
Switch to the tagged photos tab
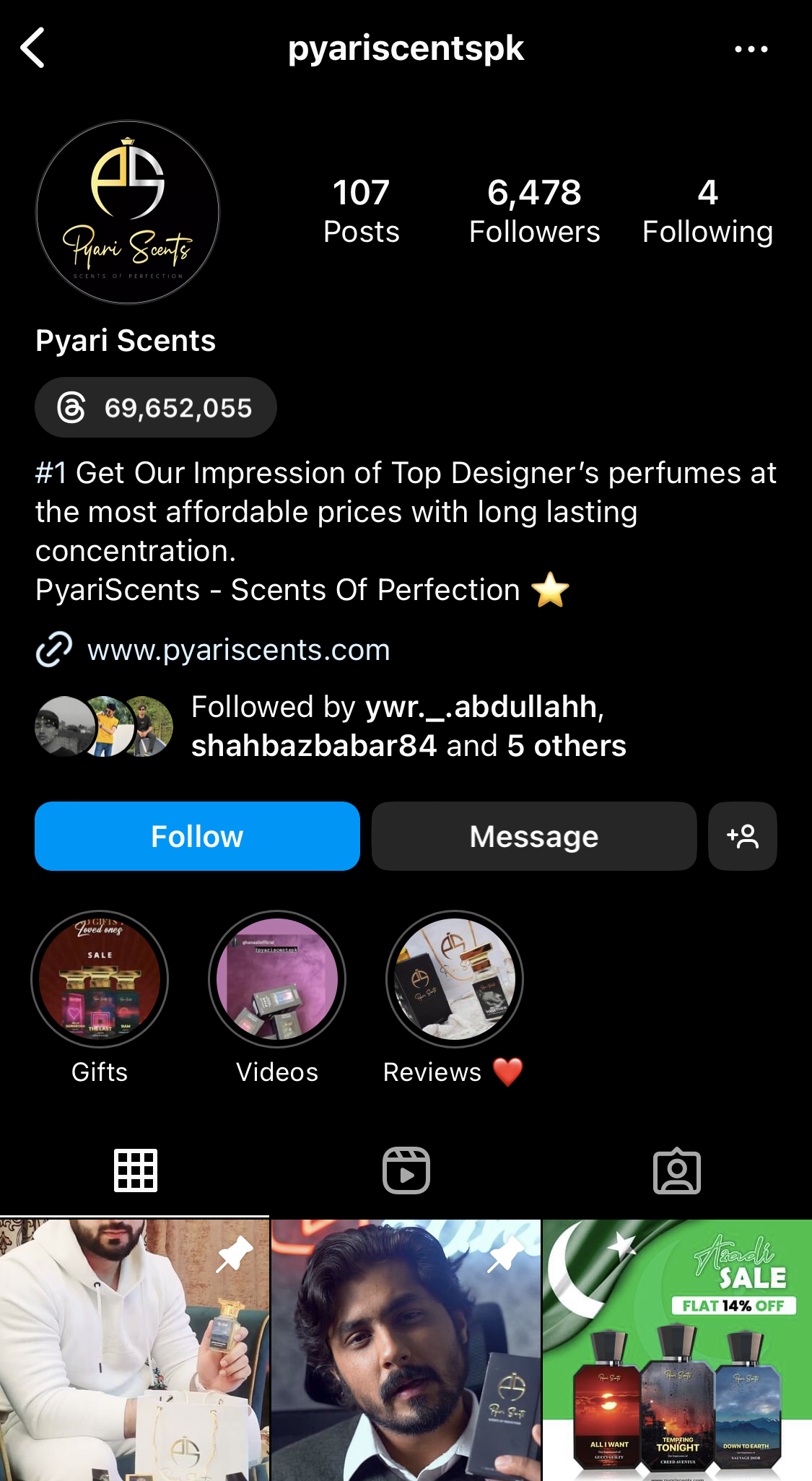pos(676,1171)
